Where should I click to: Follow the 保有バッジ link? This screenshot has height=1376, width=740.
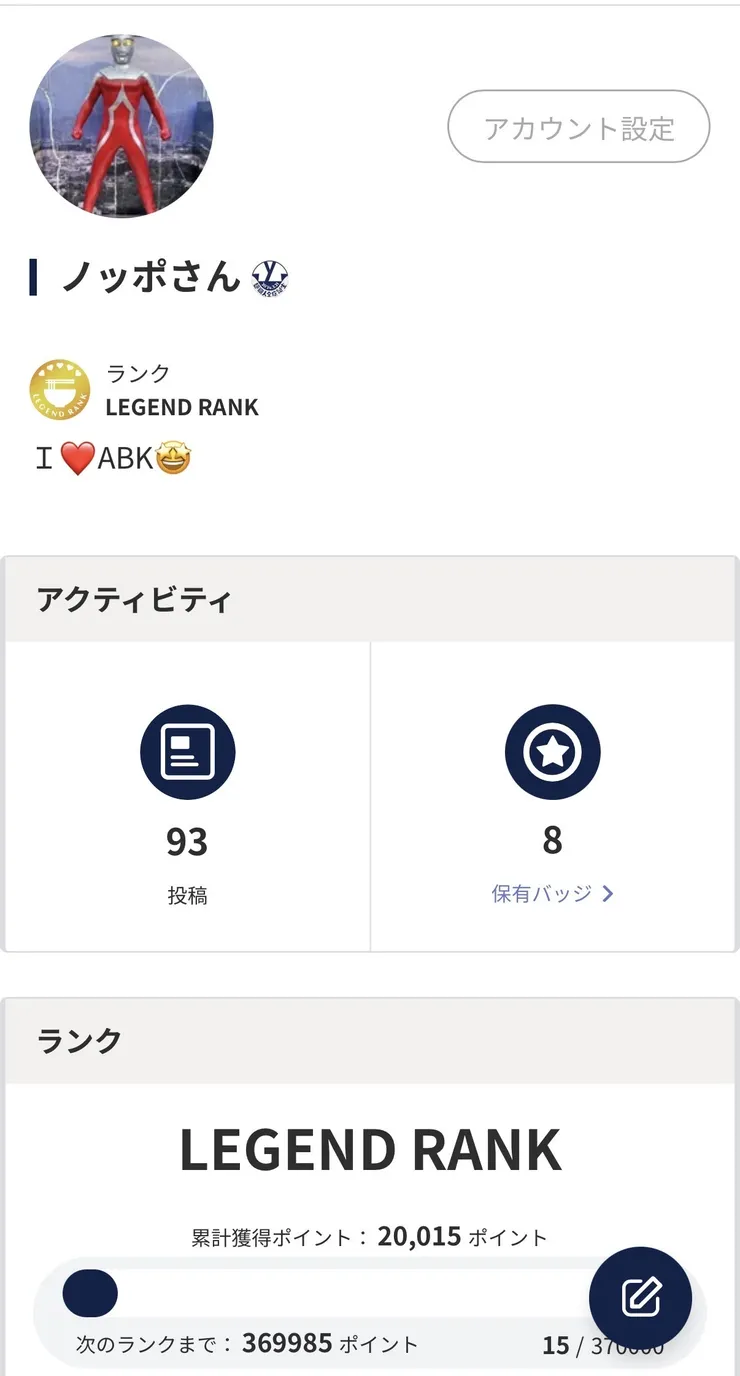click(x=545, y=893)
